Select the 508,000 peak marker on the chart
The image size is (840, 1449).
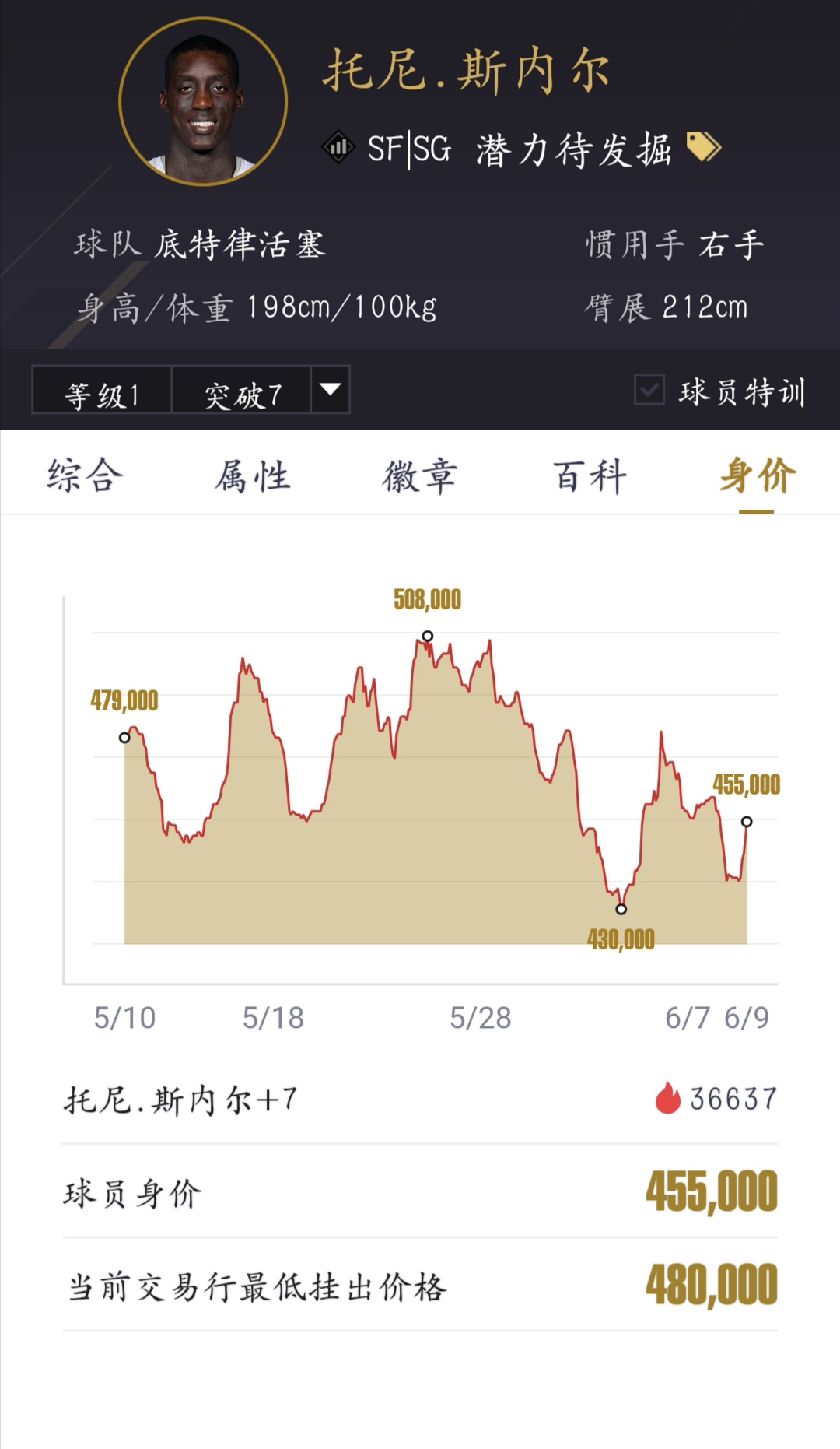[x=427, y=635]
